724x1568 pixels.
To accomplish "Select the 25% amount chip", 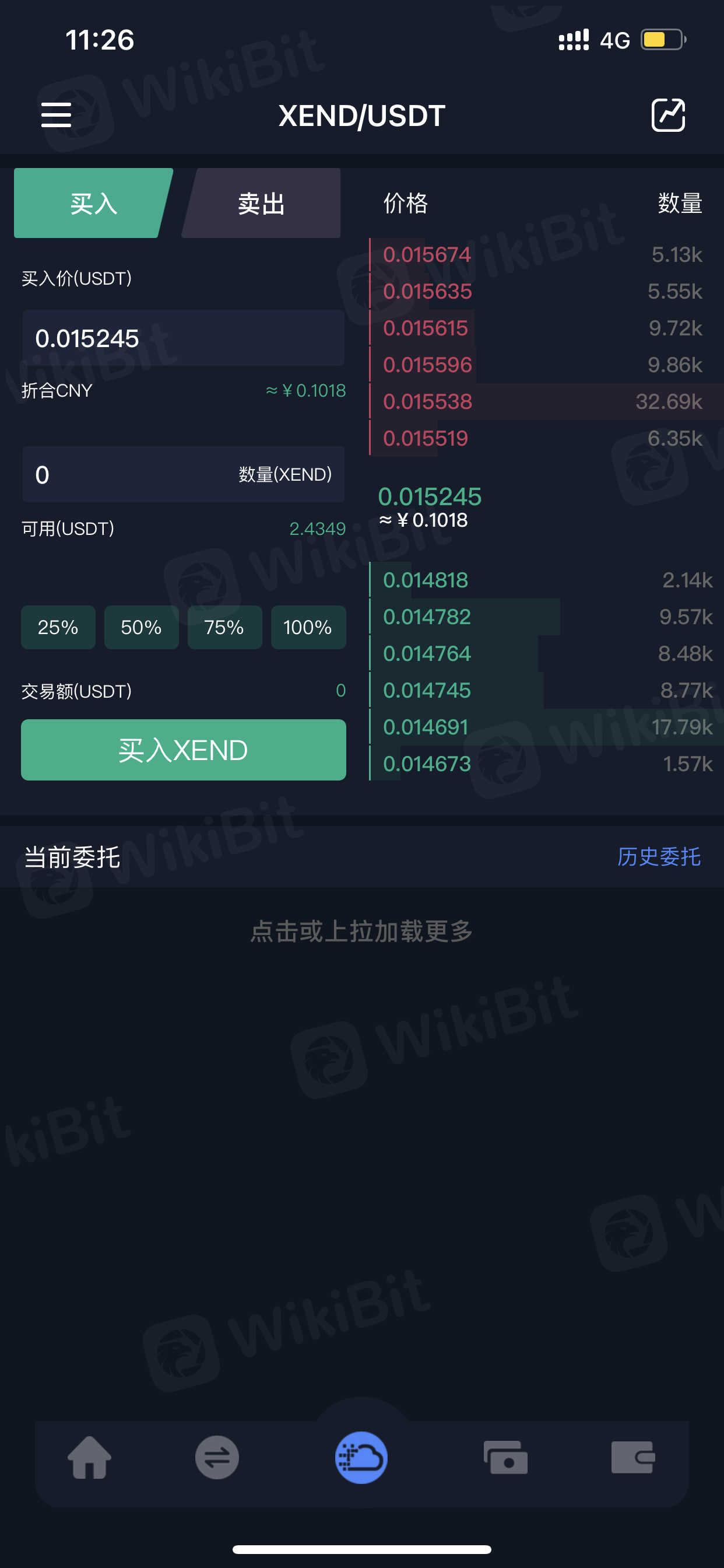I will pos(58,627).
